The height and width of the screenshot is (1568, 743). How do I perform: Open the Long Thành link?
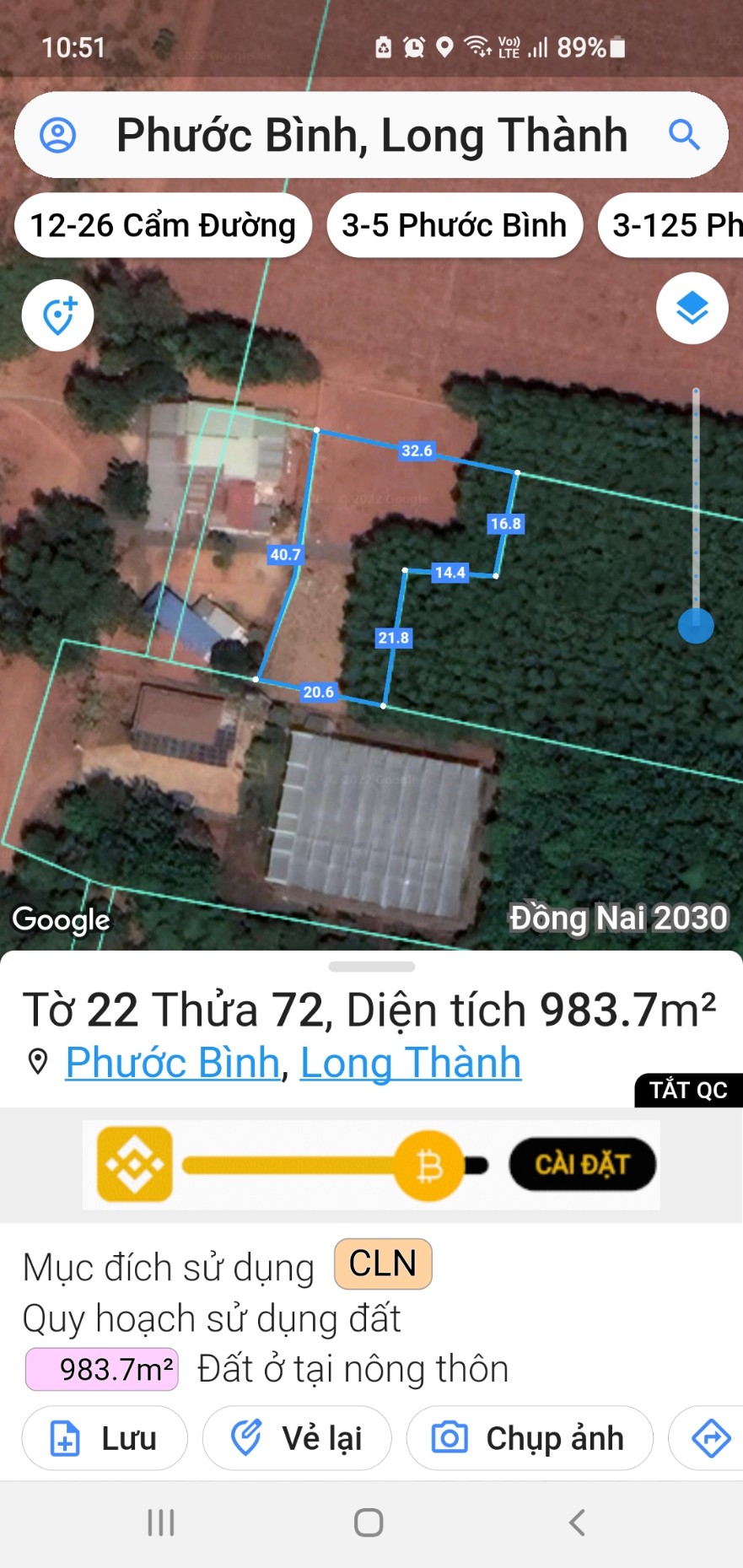(411, 1062)
